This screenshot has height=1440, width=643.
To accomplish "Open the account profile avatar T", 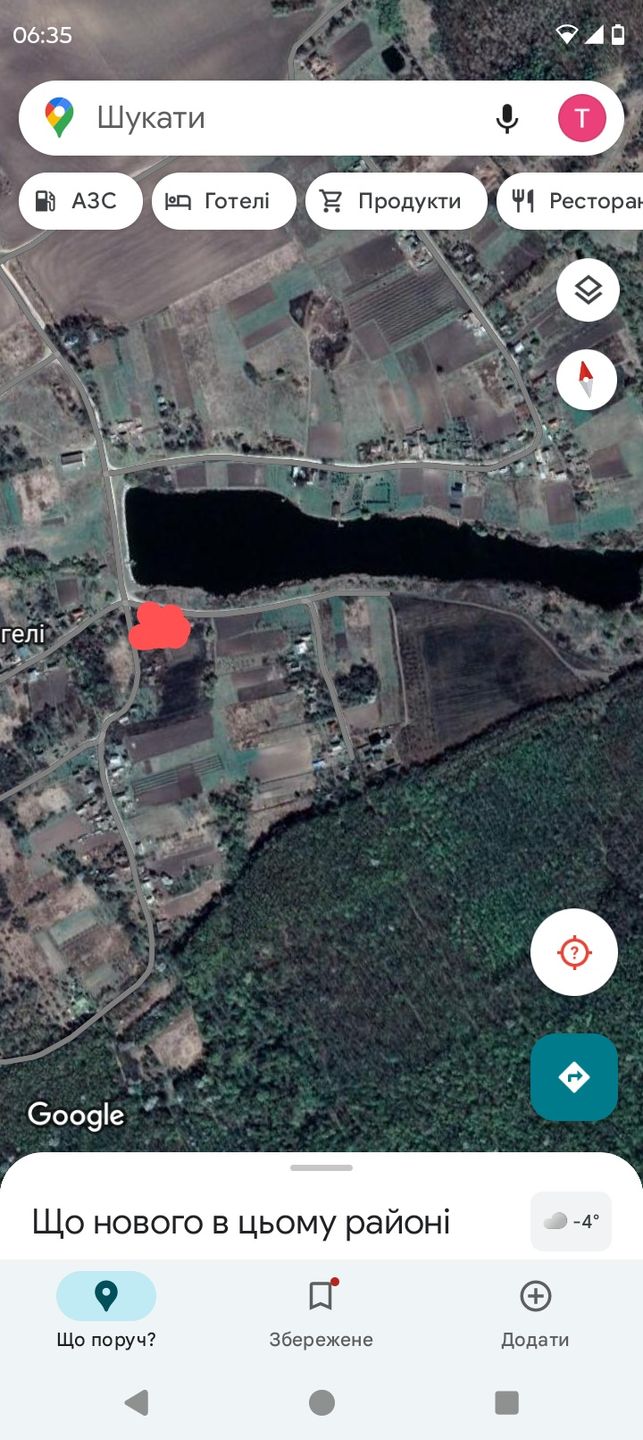I will (582, 119).
